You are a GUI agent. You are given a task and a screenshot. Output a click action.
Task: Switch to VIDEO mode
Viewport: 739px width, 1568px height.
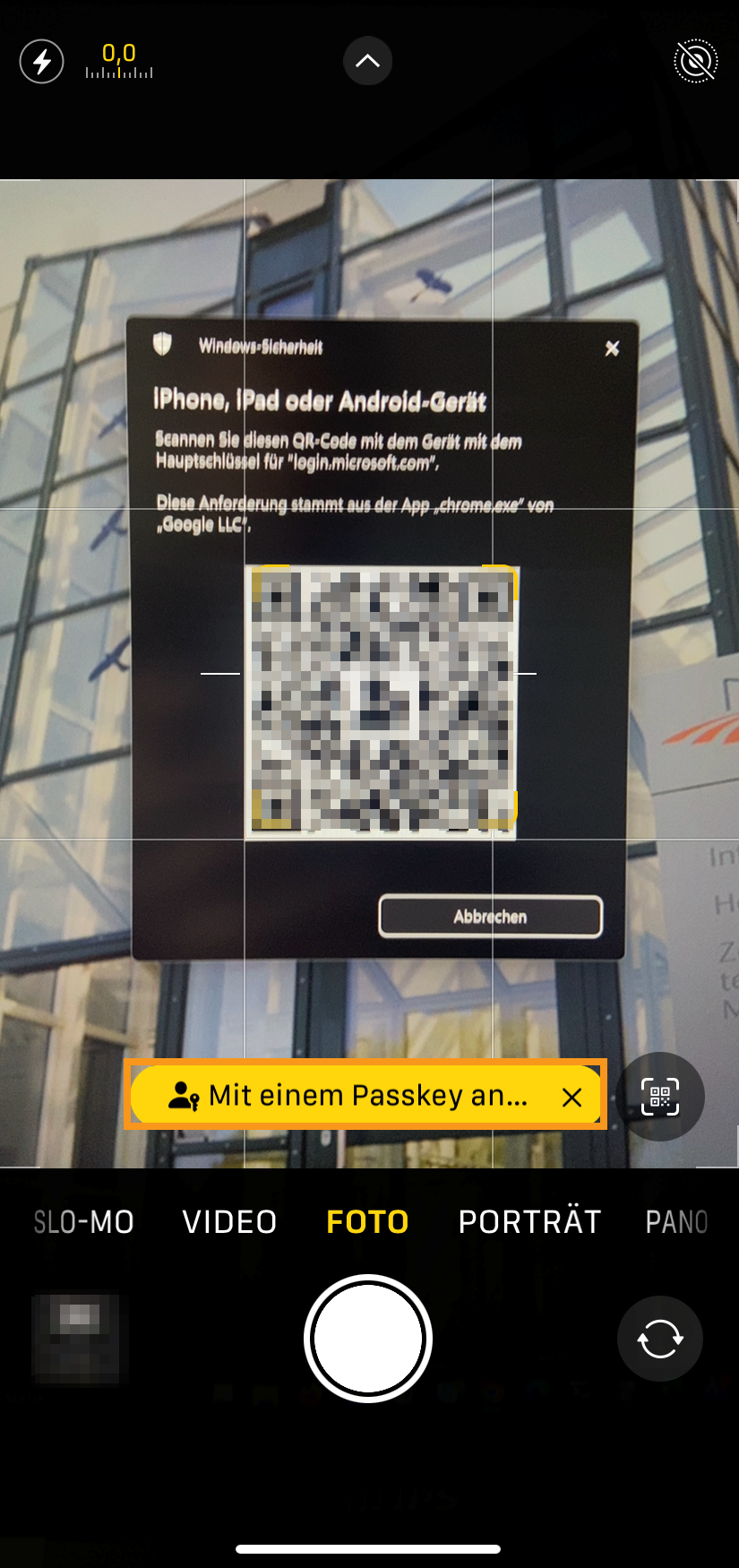pyautogui.click(x=229, y=1221)
